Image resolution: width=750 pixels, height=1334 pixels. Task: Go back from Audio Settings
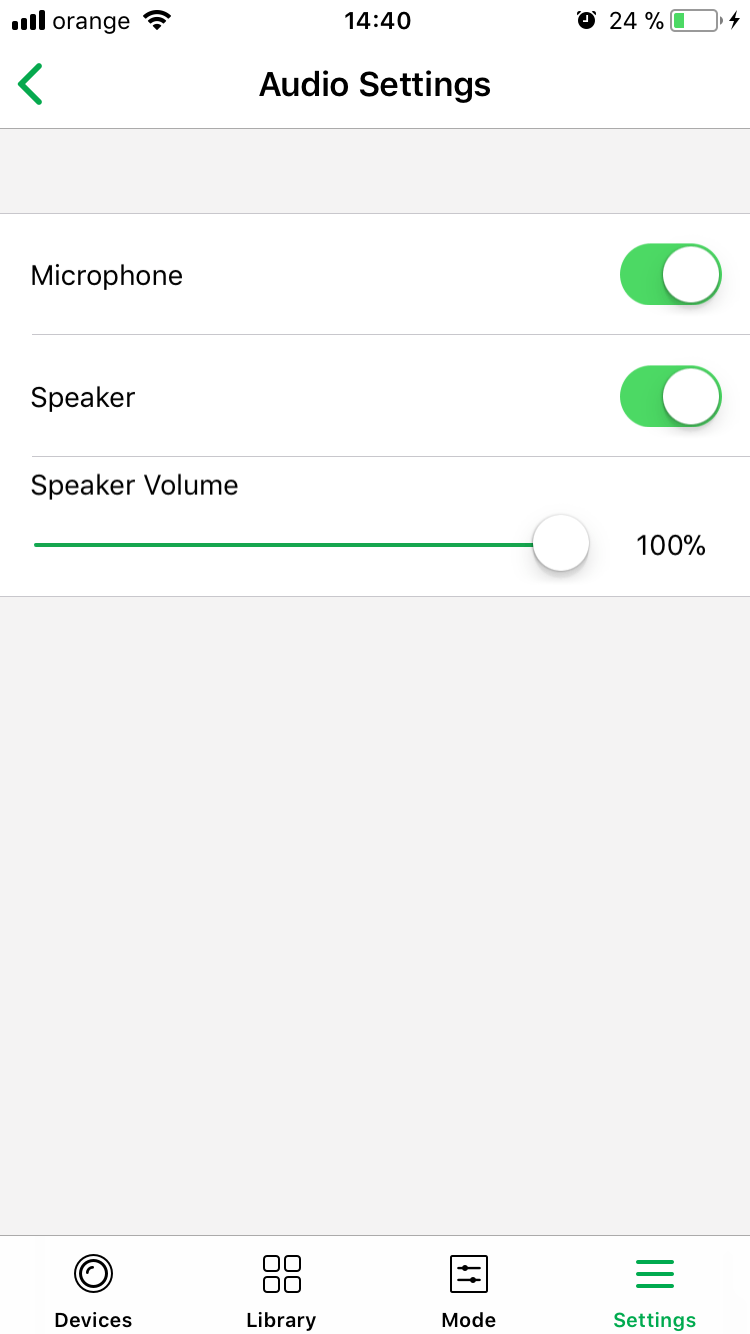coord(31,84)
